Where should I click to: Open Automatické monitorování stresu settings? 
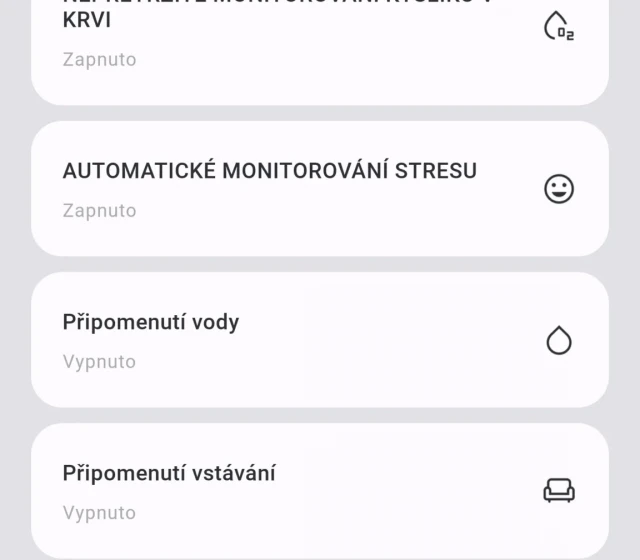320,189
